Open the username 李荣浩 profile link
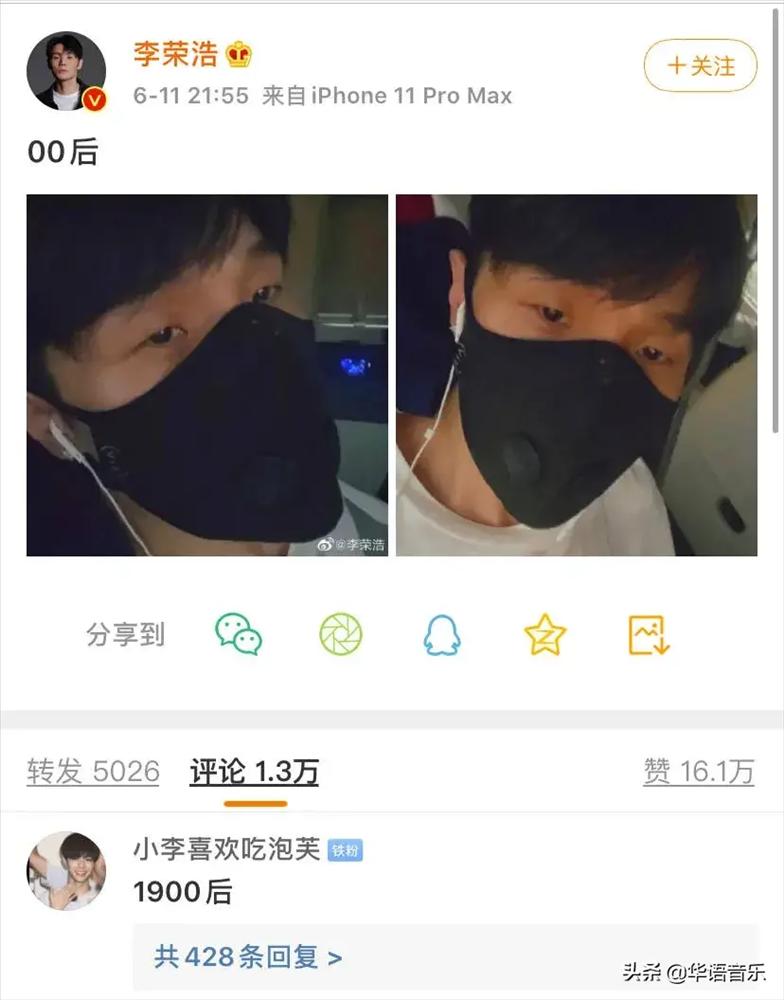Image resolution: width=784 pixels, height=1000 pixels. pyautogui.click(x=176, y=54)
